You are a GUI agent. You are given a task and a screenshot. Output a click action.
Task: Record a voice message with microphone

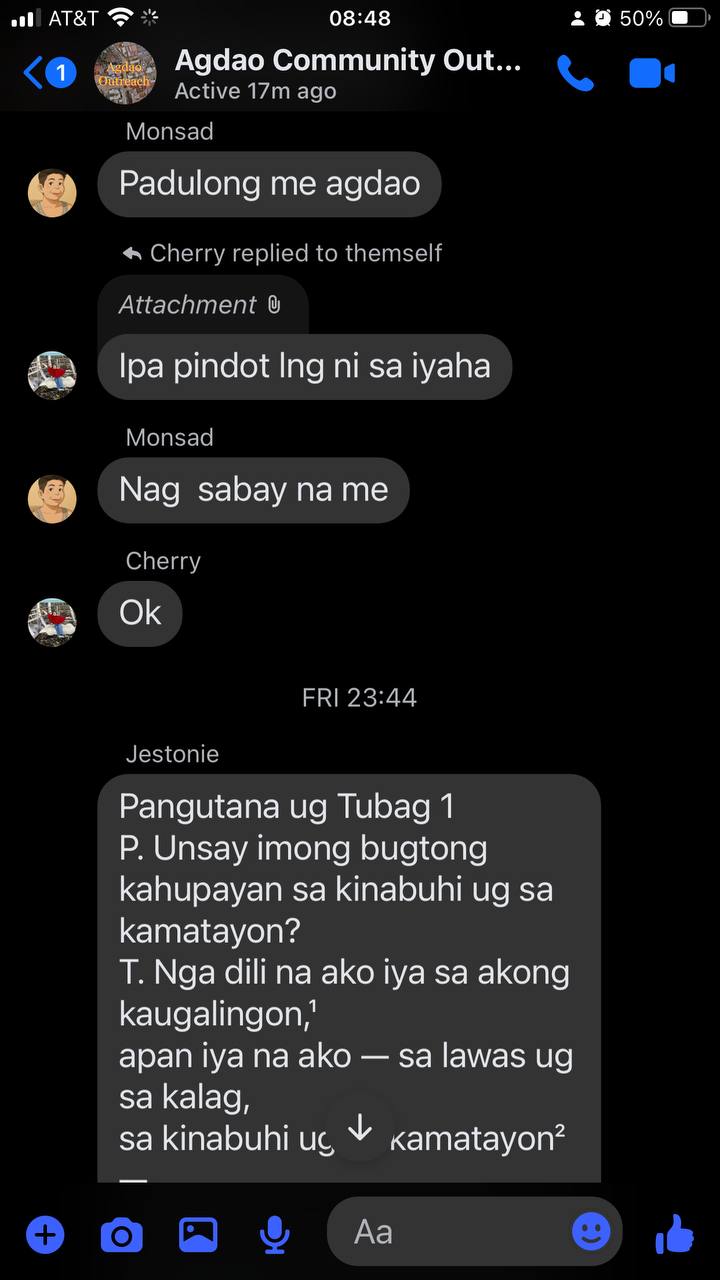point(274,1236)
